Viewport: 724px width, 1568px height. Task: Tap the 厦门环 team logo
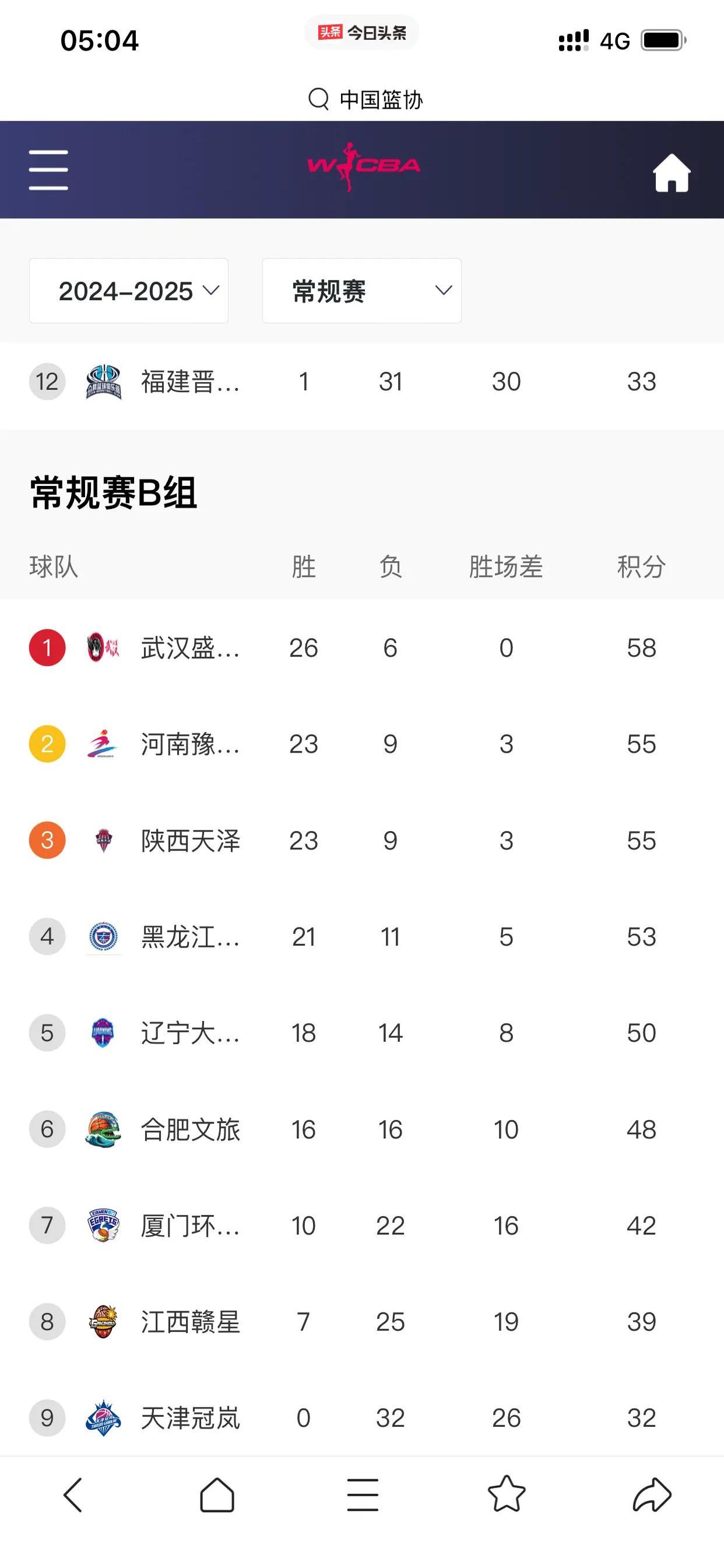pos(102,1226)
